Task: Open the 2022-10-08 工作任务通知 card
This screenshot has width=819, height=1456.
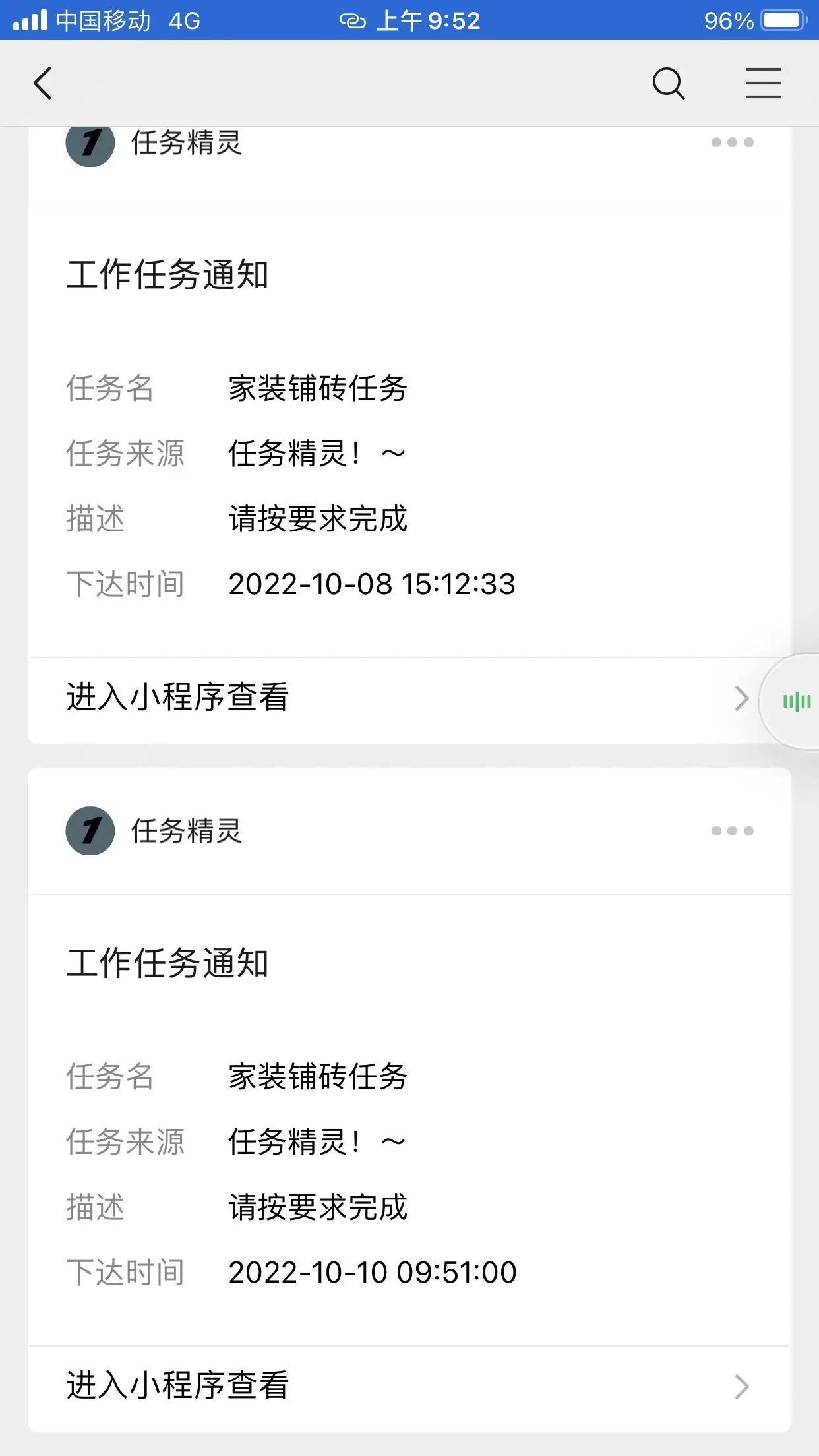Action: click(x=409, y=431)
